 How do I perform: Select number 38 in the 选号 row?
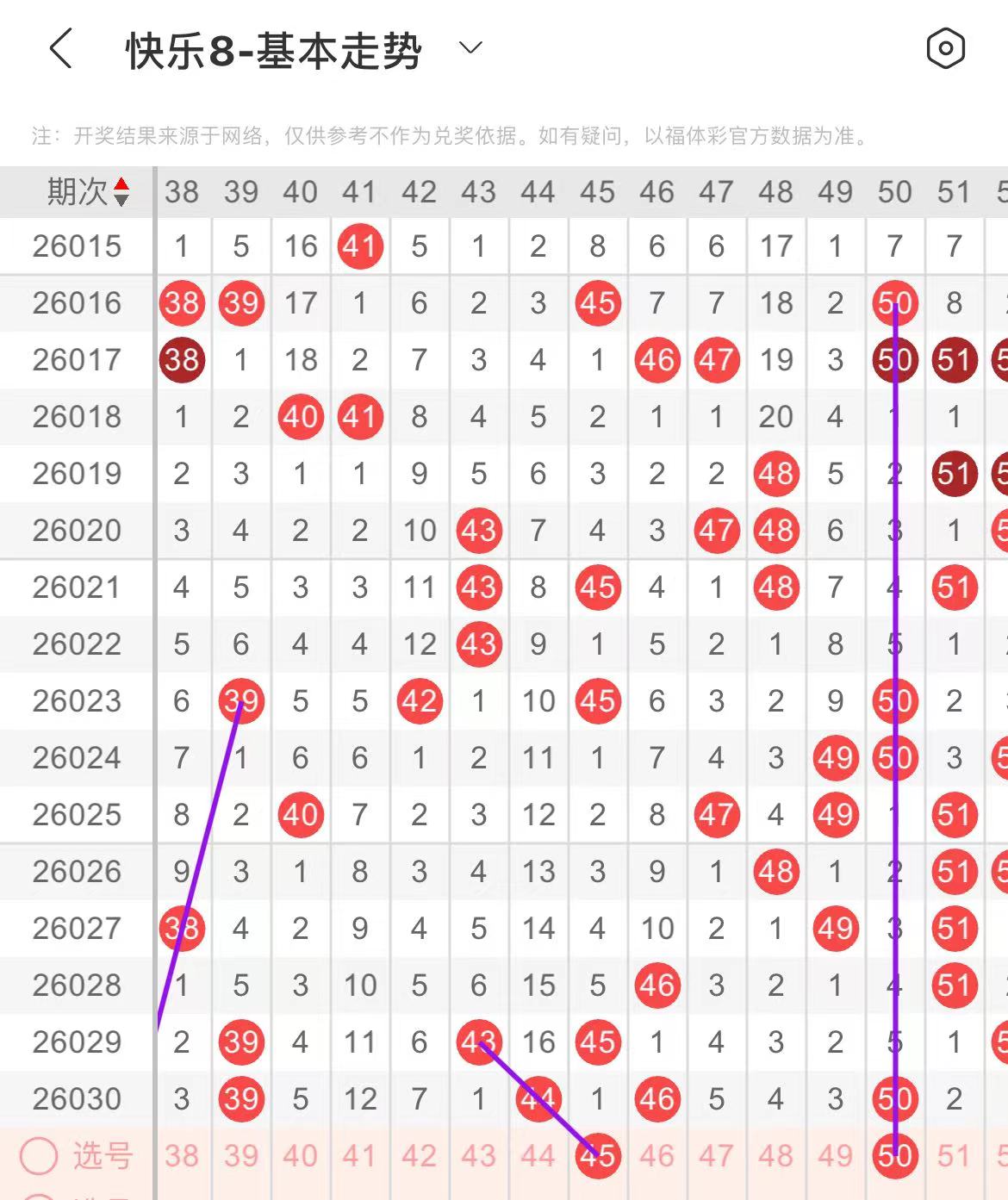pos(182,1155)
